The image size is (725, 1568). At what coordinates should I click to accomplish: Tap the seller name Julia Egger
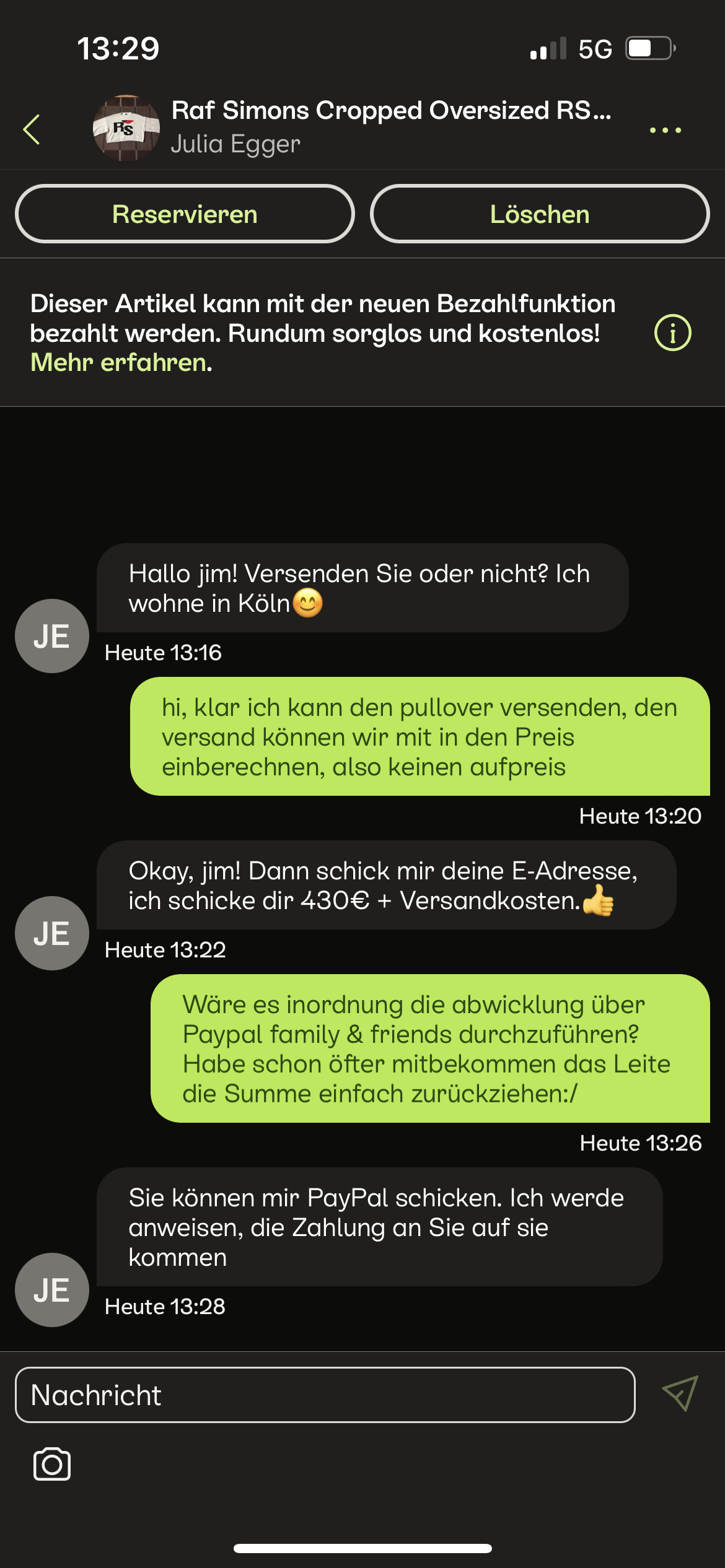(234, 145)
